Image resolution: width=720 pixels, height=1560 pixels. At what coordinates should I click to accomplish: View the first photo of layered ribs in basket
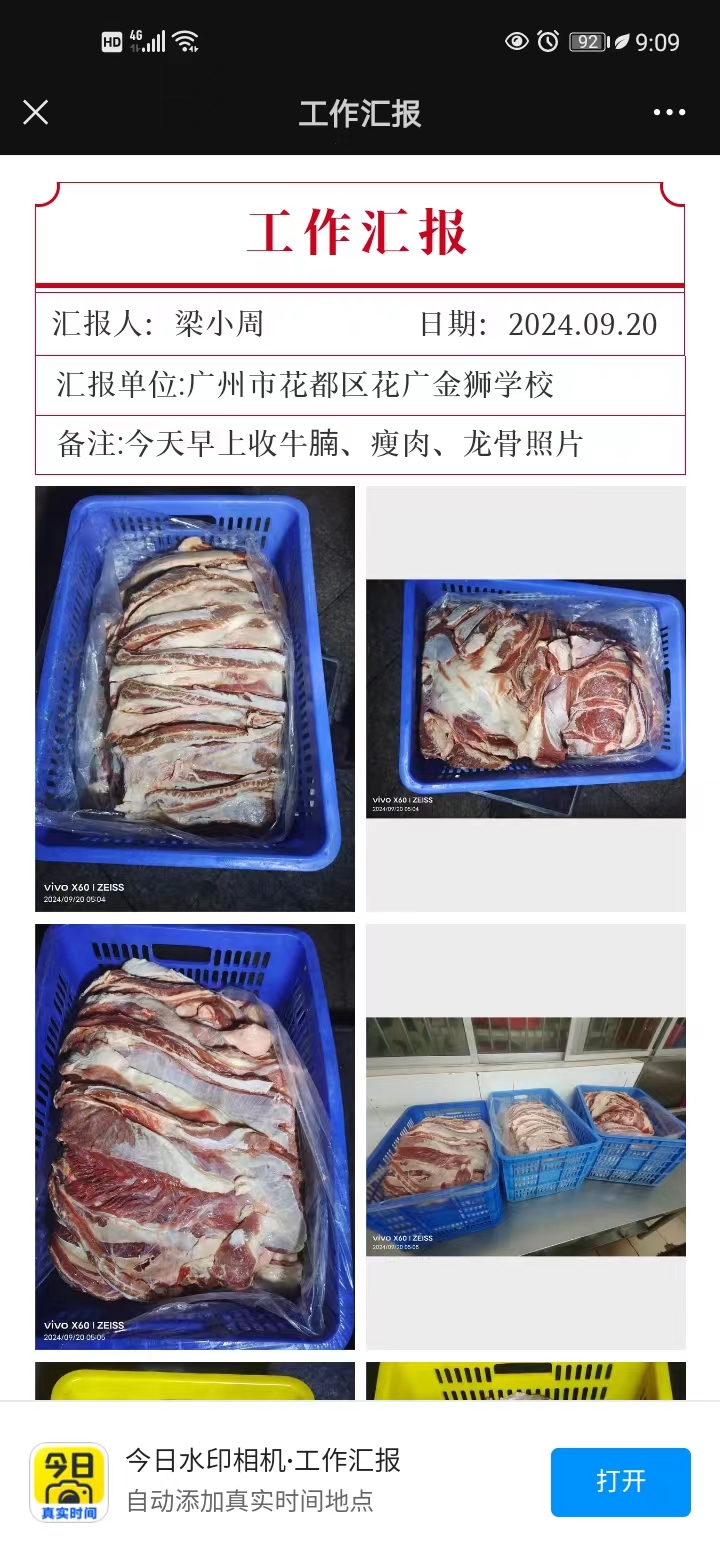(x=195, y=698)
